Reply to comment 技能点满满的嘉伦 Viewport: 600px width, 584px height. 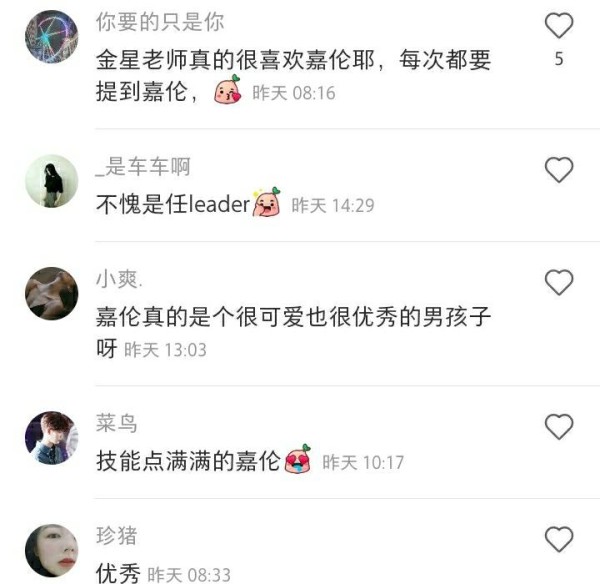[190, 461]
